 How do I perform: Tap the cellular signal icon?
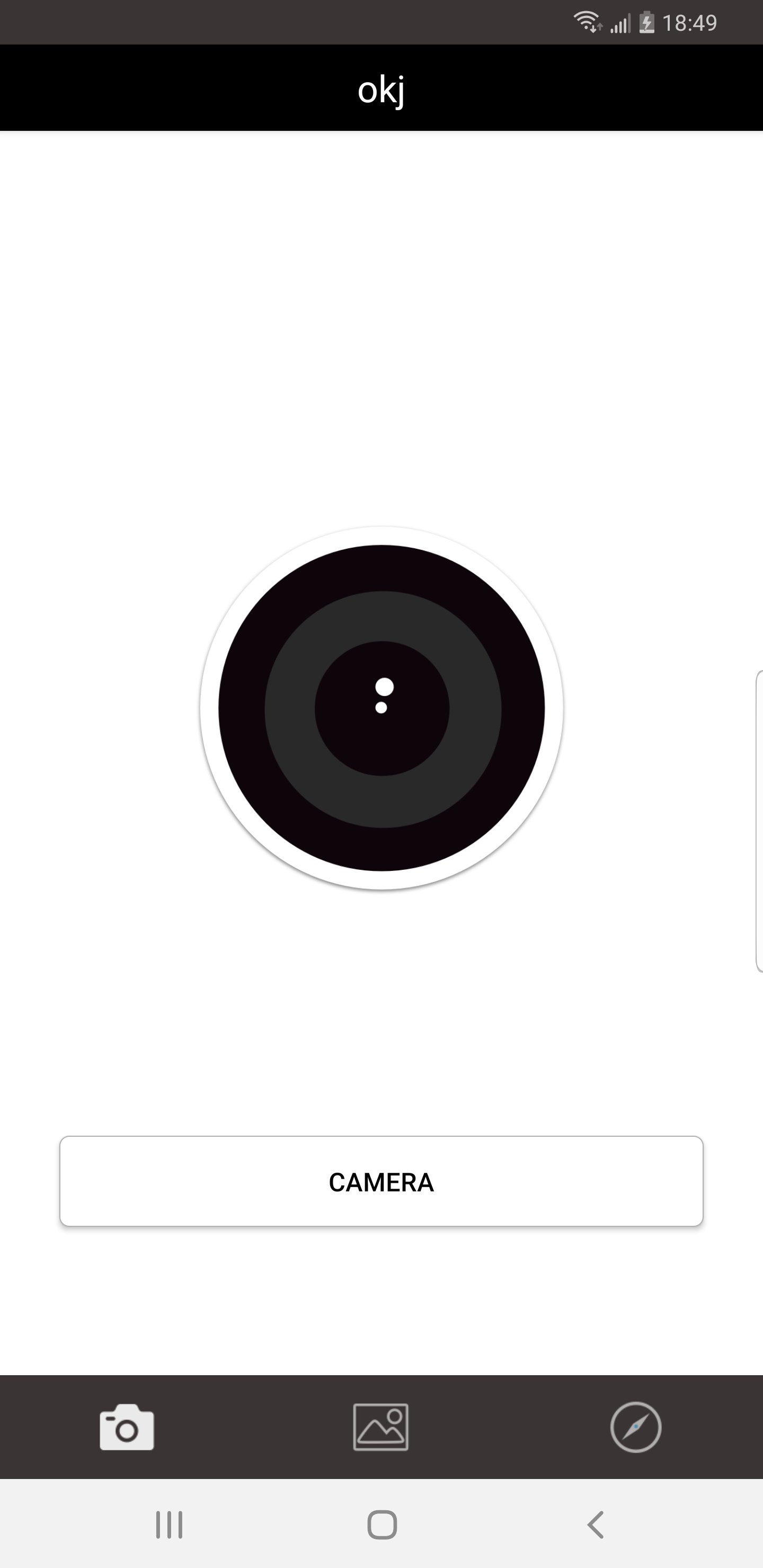pyautogui.click(x=620, y=23)
